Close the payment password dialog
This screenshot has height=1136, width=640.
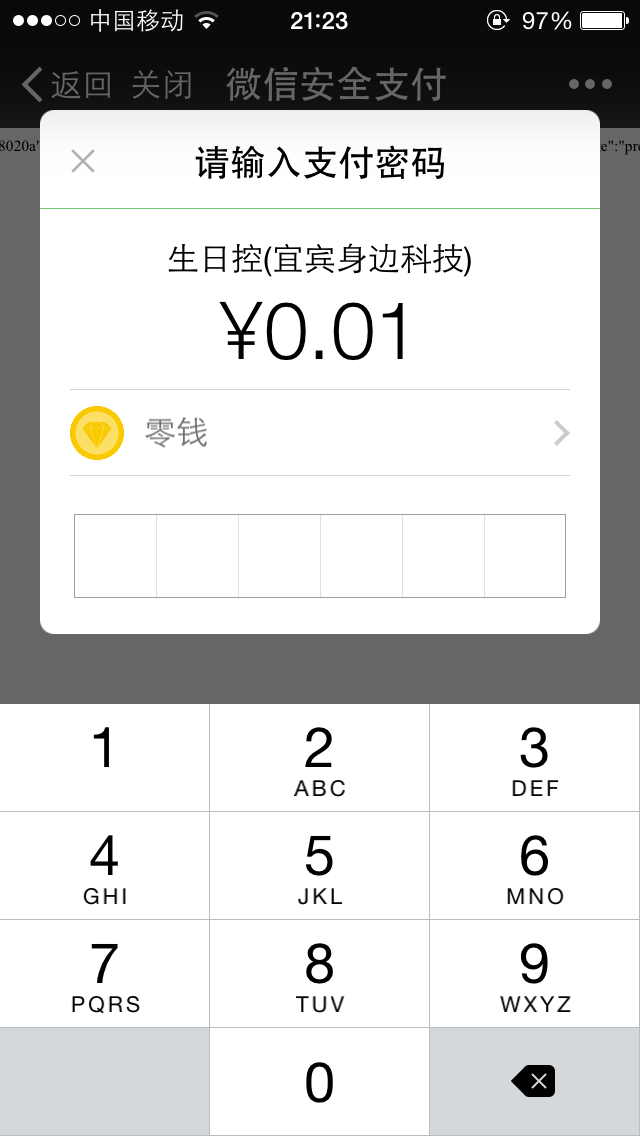point(83,161)
